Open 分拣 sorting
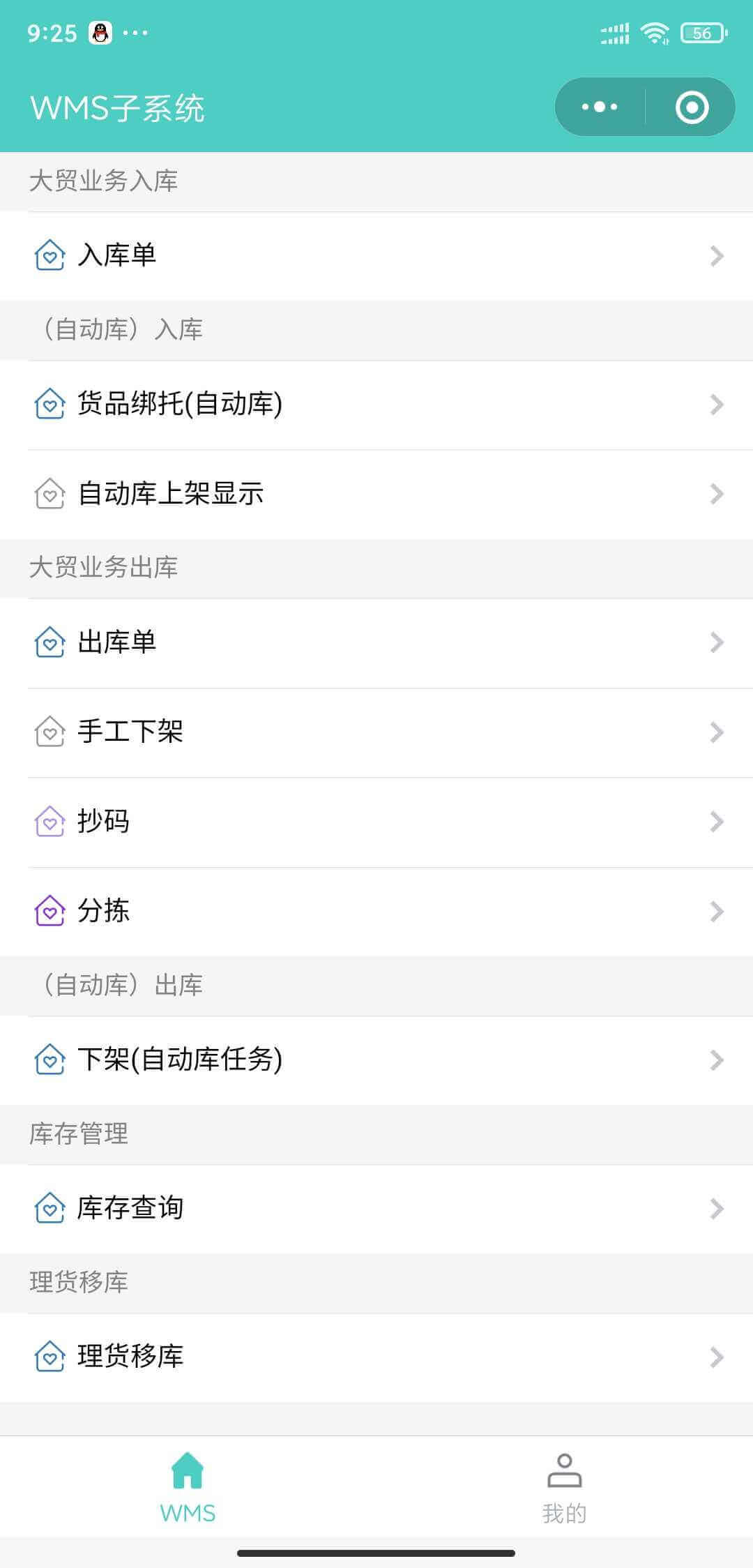This screenshot has width=753, height=1568. (x=376, y=911)
